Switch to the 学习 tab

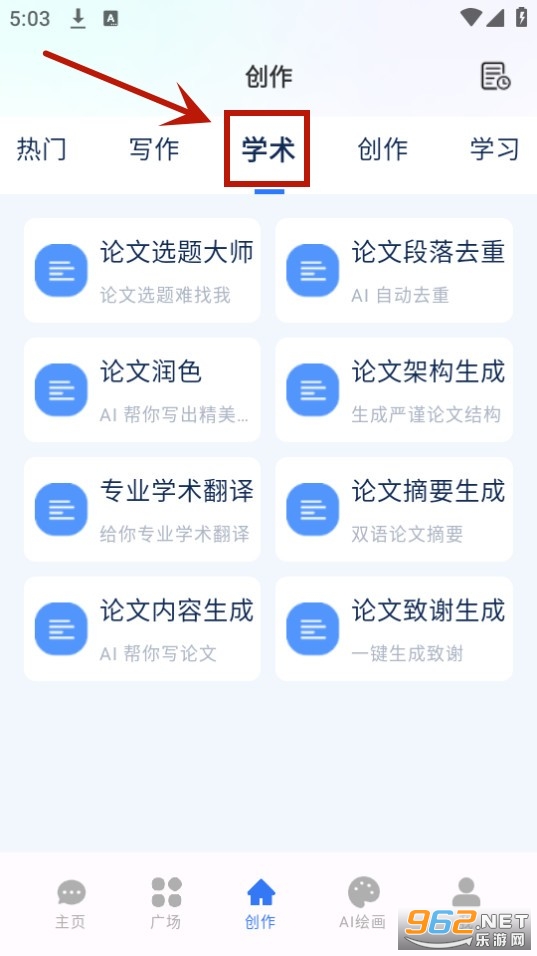click(x=494, y=149)
